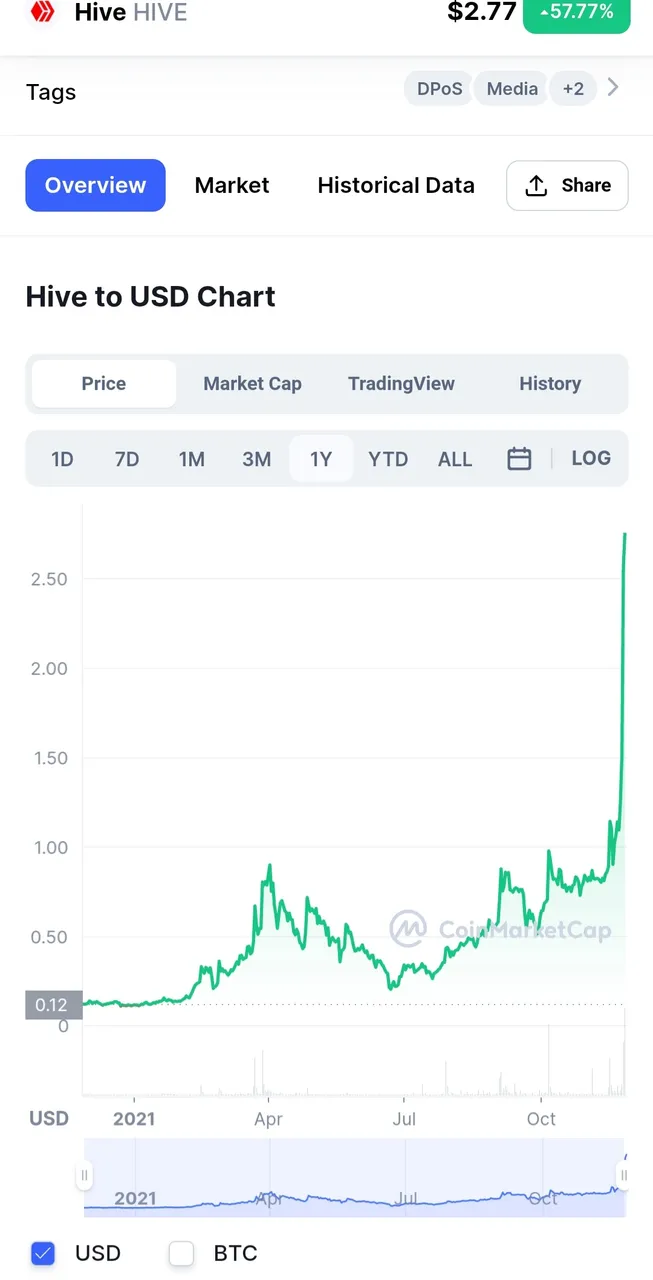
Task: Enable the BTC checkbox
Action: (x=181, y=1253)
